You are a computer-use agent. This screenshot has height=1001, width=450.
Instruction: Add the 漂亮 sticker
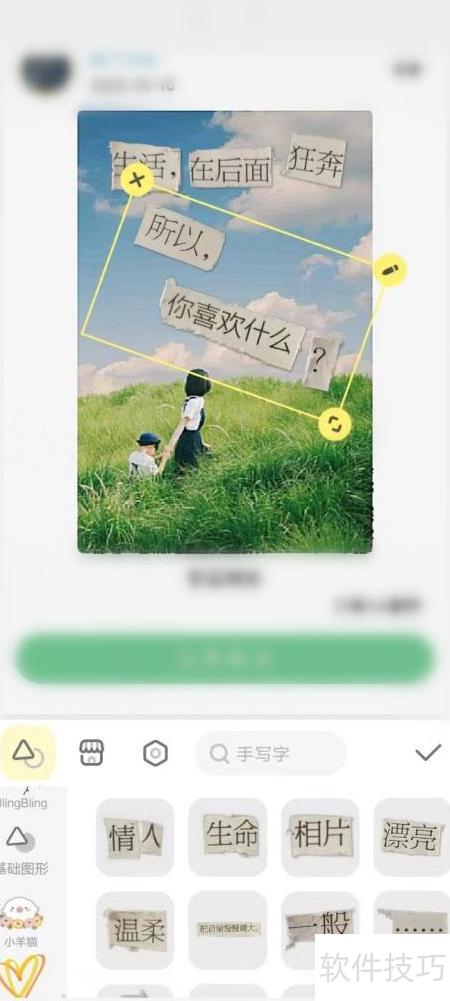coord(412,837)
